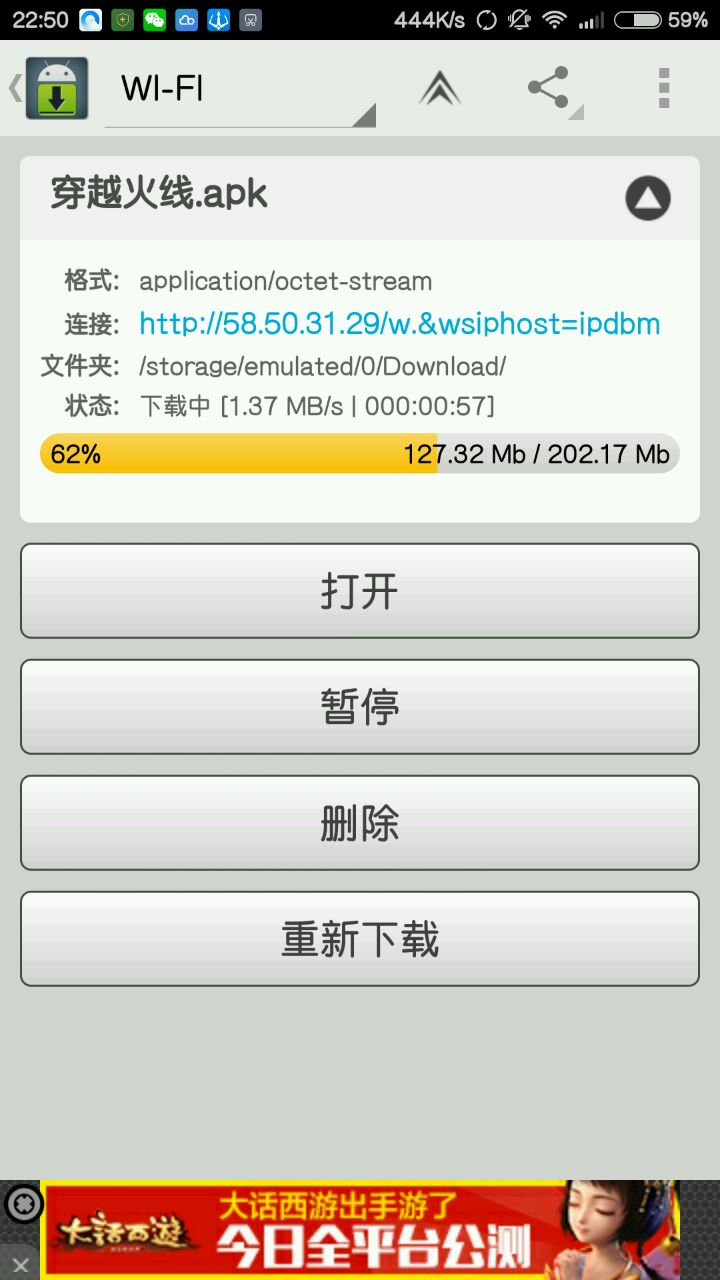Open the overflow menu
The image size is (720, 1280).
(663, 89)
